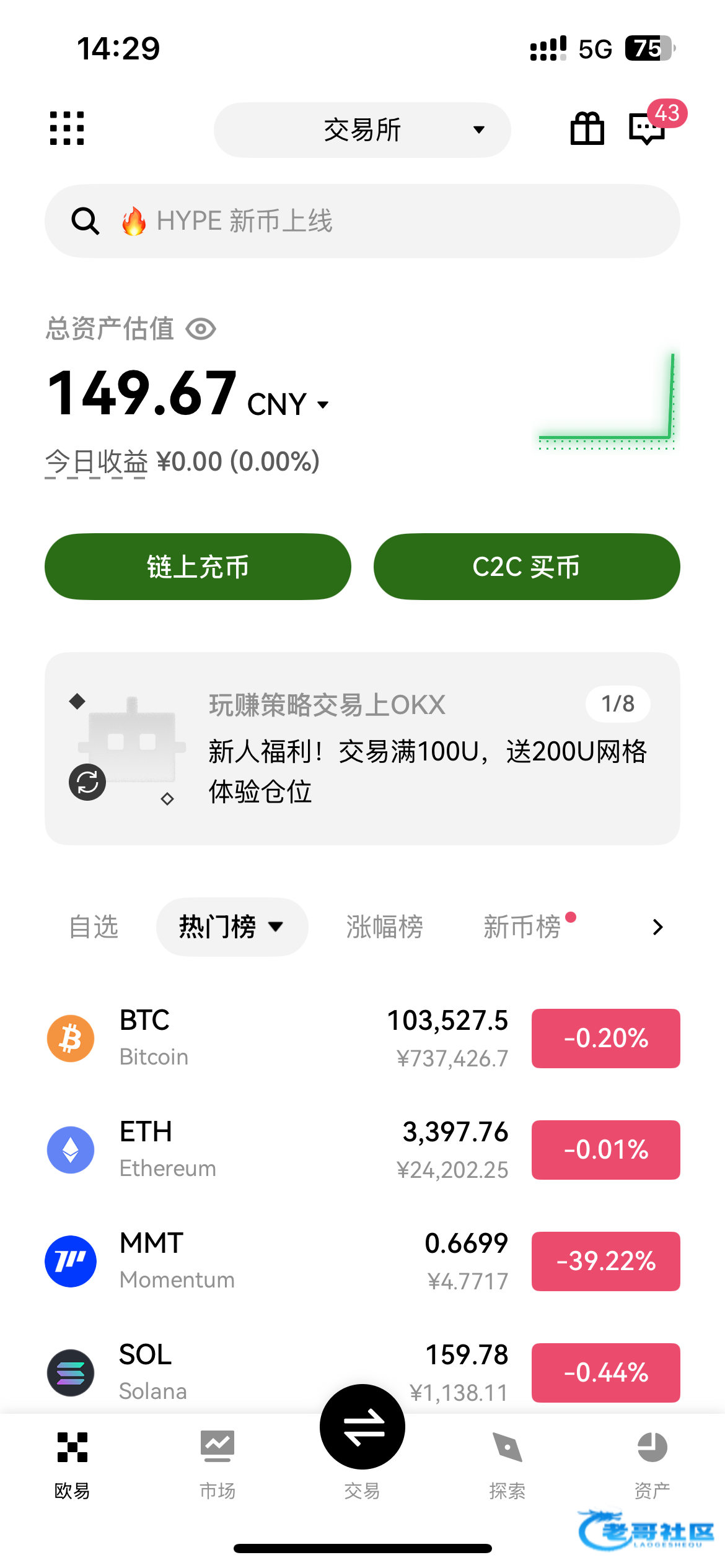Tap the C2C 买币 button
725x1568 pixels.
(527, 567)
